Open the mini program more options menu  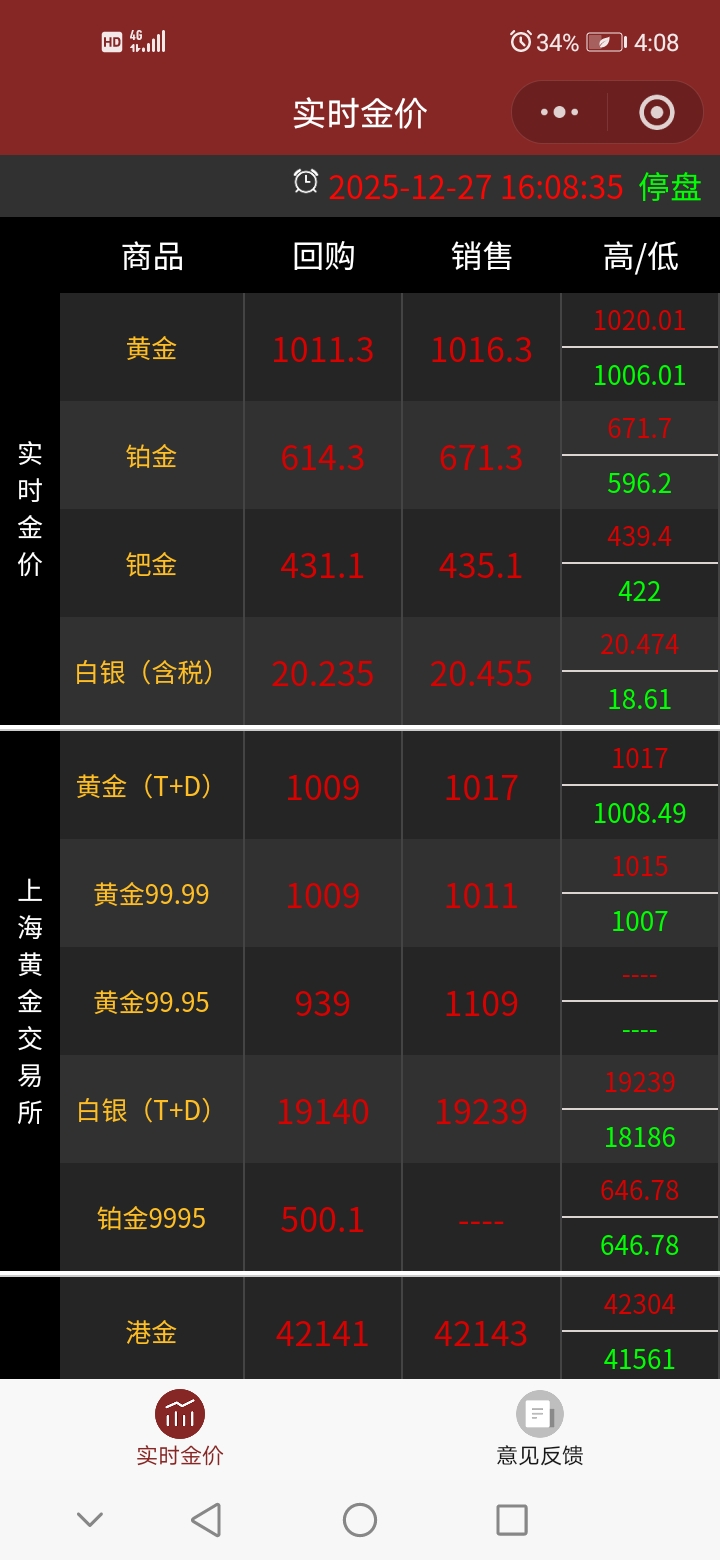[560, 112]
